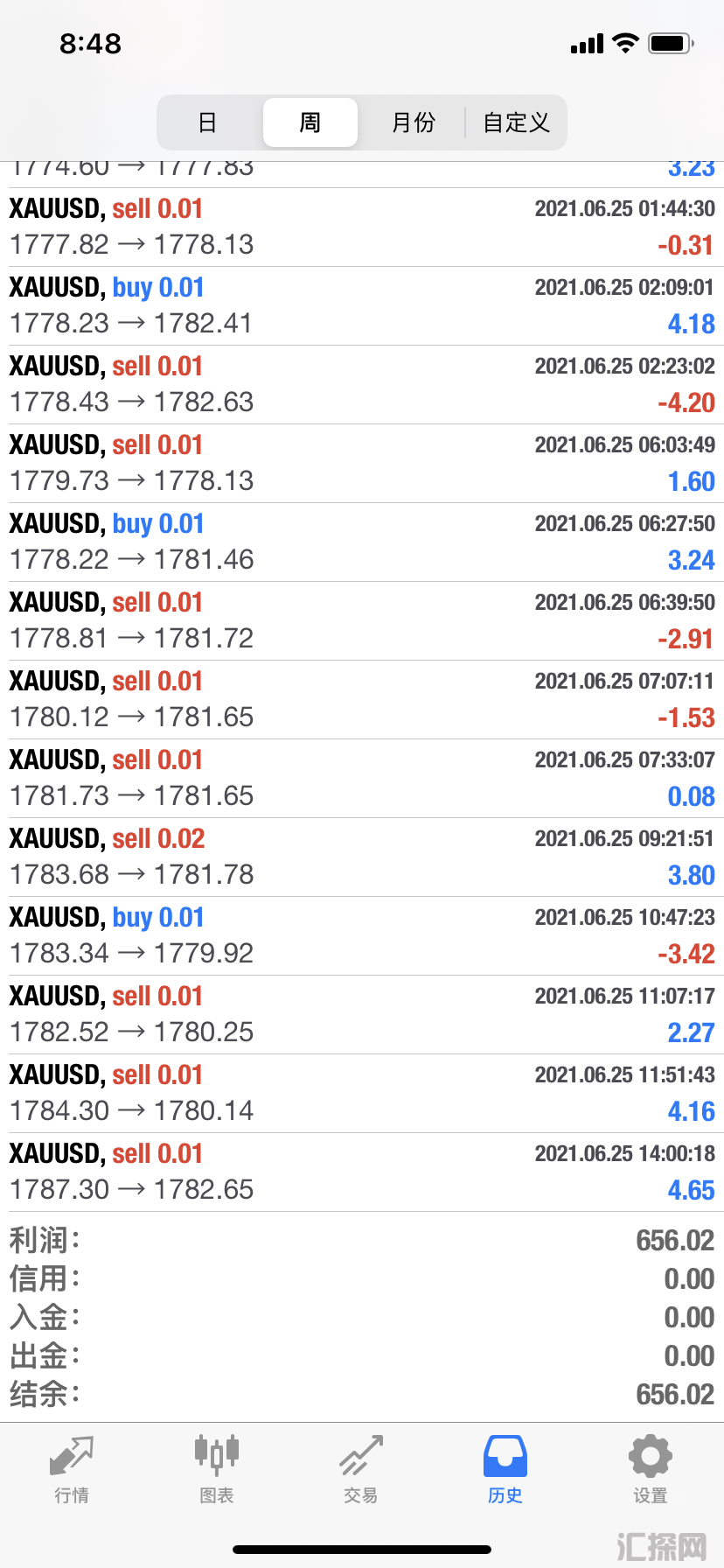
Task: Open the sell trade at 11:51:43
Action: tap(362, 1094)
